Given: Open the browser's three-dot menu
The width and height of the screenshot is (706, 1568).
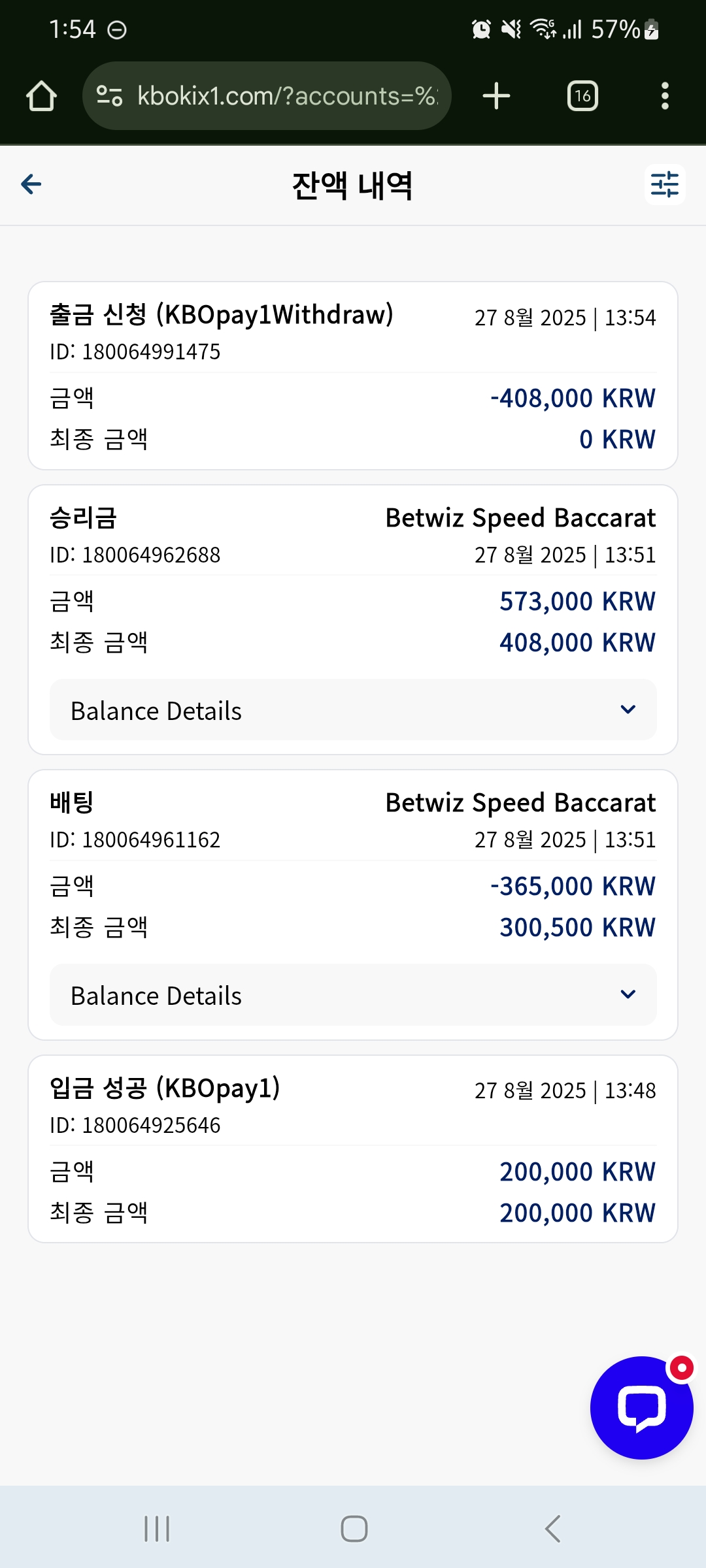Looking at the screenshot, I should click(x=665, y=96).
